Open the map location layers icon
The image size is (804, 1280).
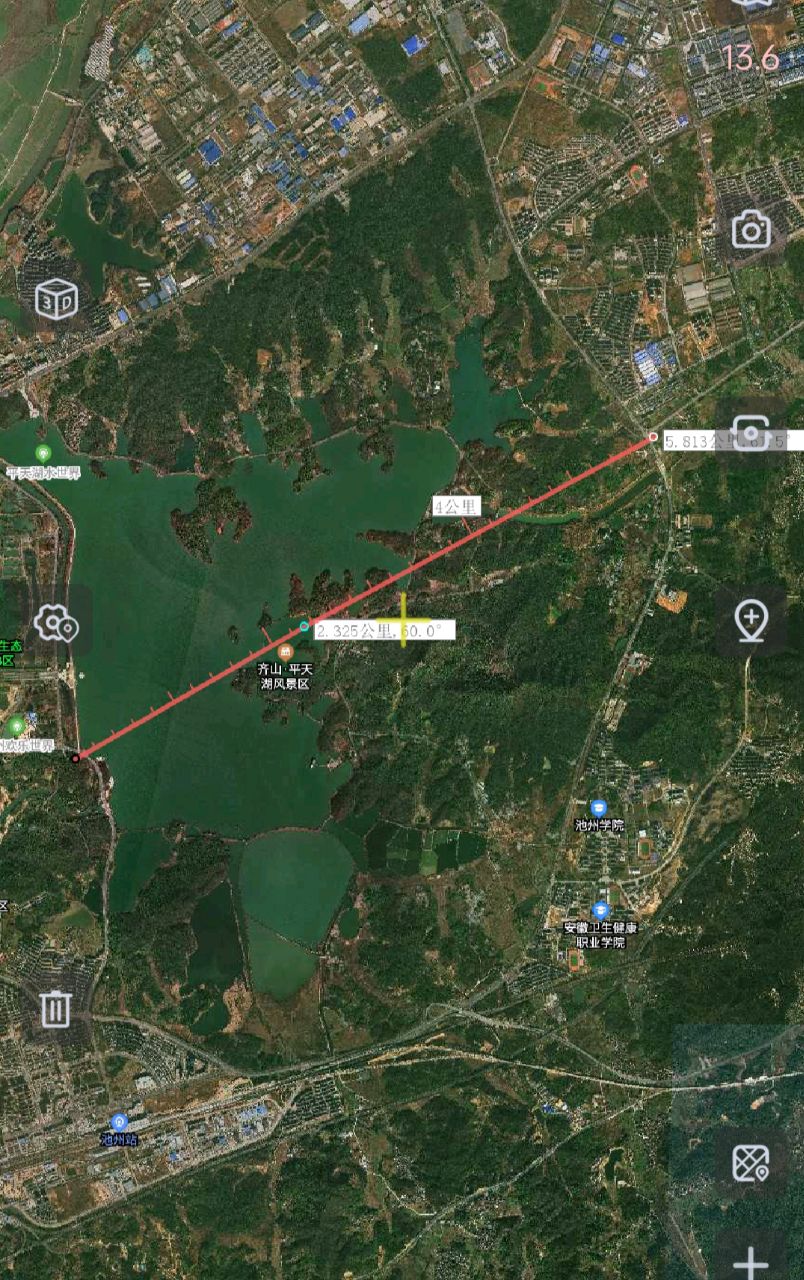click(x=751, y=1163)
